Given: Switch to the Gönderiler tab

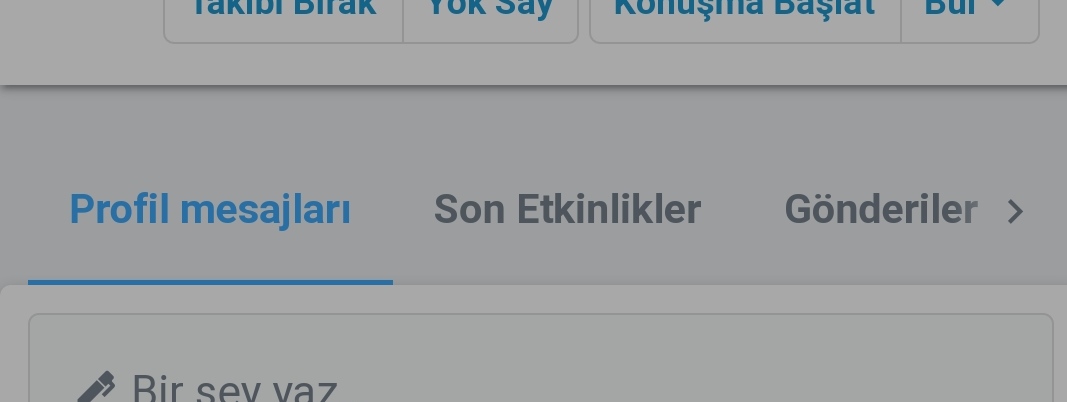Looking at the screenshot, I should pos(880,210).
